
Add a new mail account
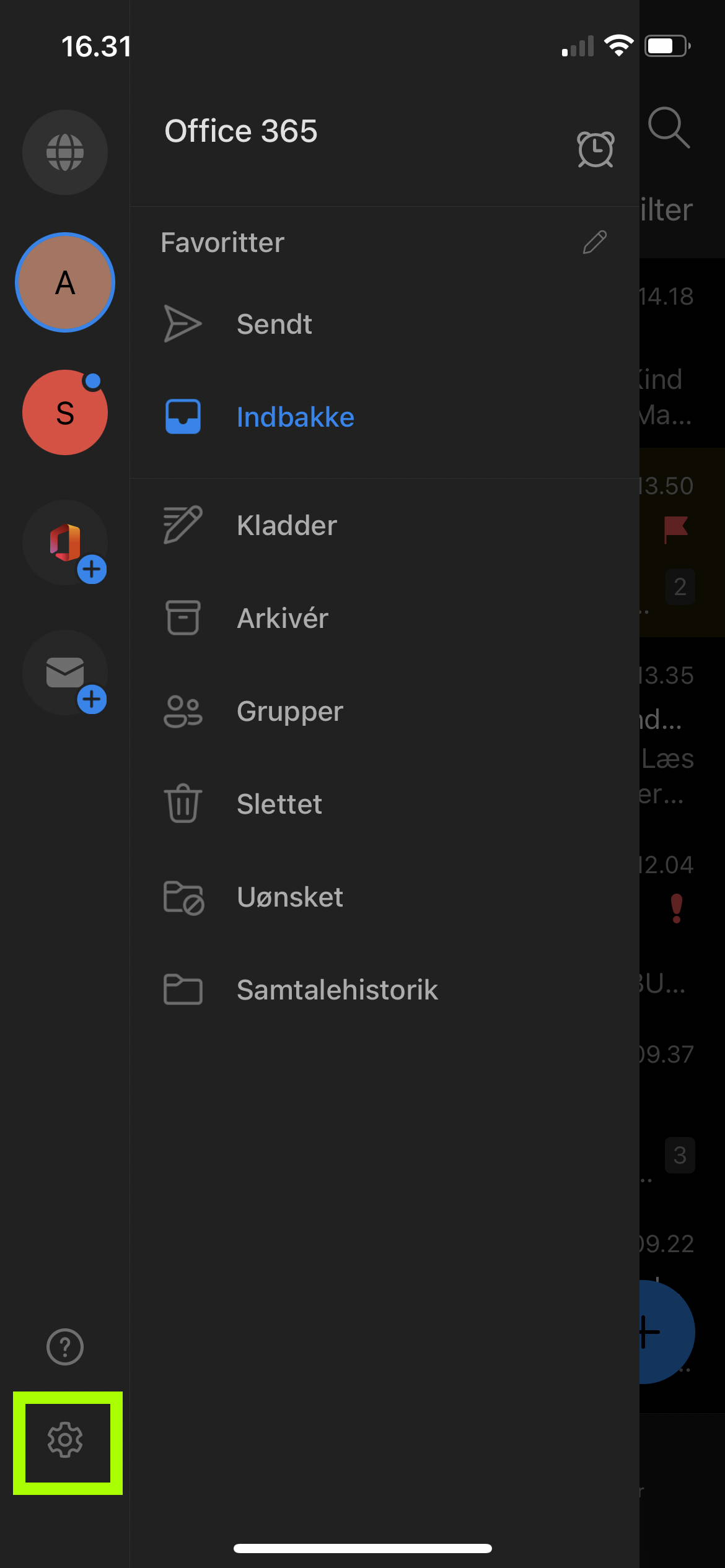click(x=65, y=673)
